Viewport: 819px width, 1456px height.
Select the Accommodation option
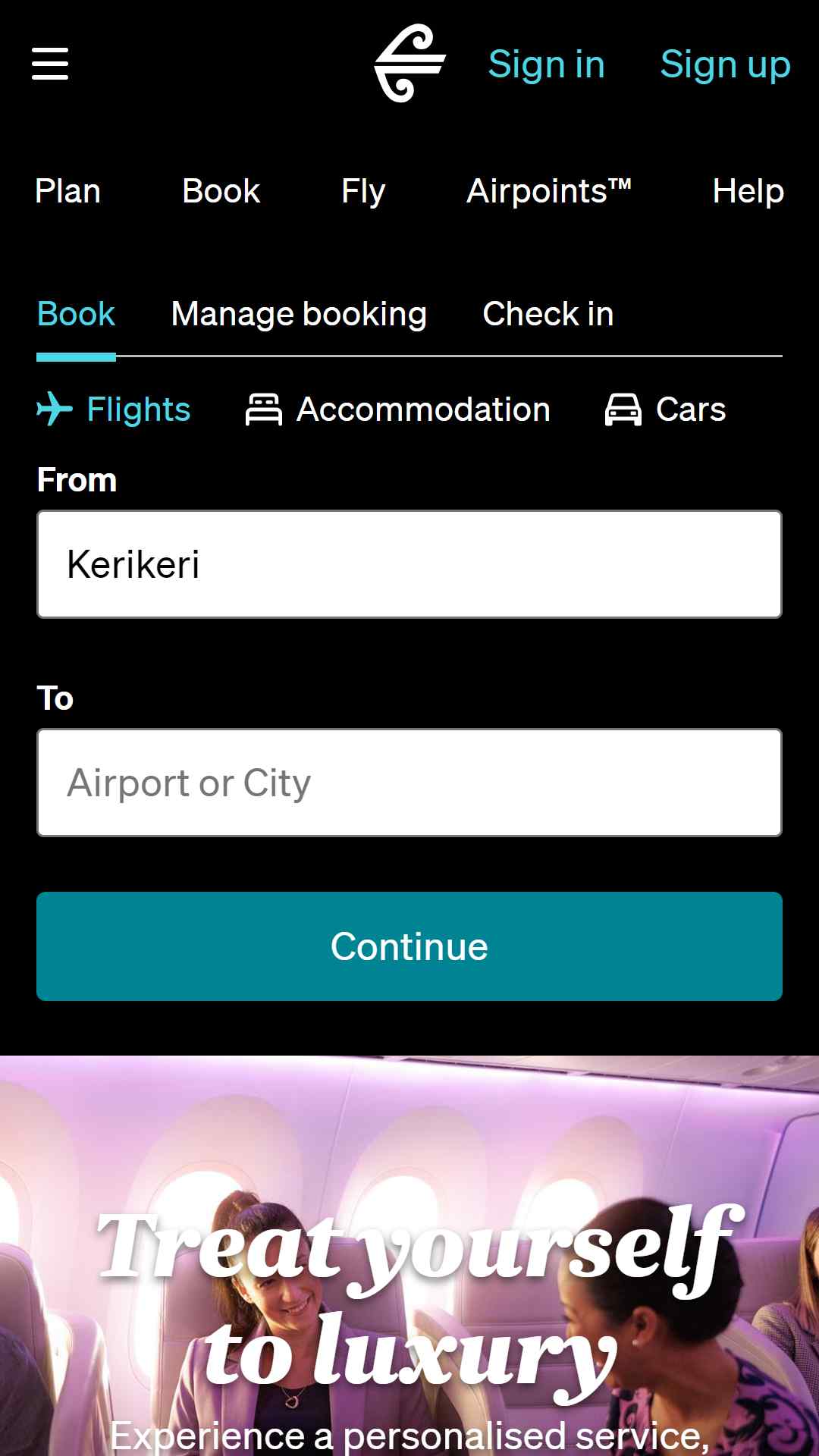click(x=398, y=409)
